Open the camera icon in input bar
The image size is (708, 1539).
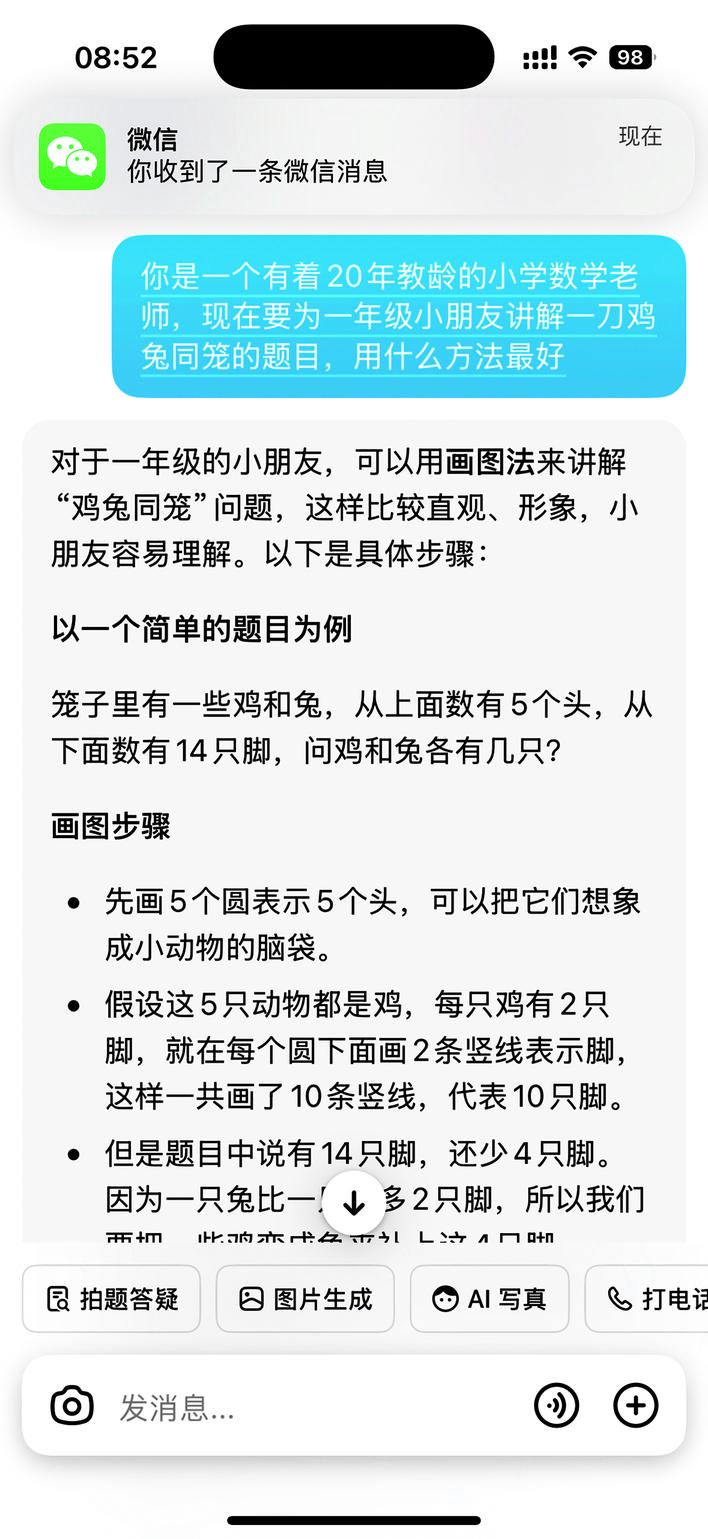(x=72, y=1405)
